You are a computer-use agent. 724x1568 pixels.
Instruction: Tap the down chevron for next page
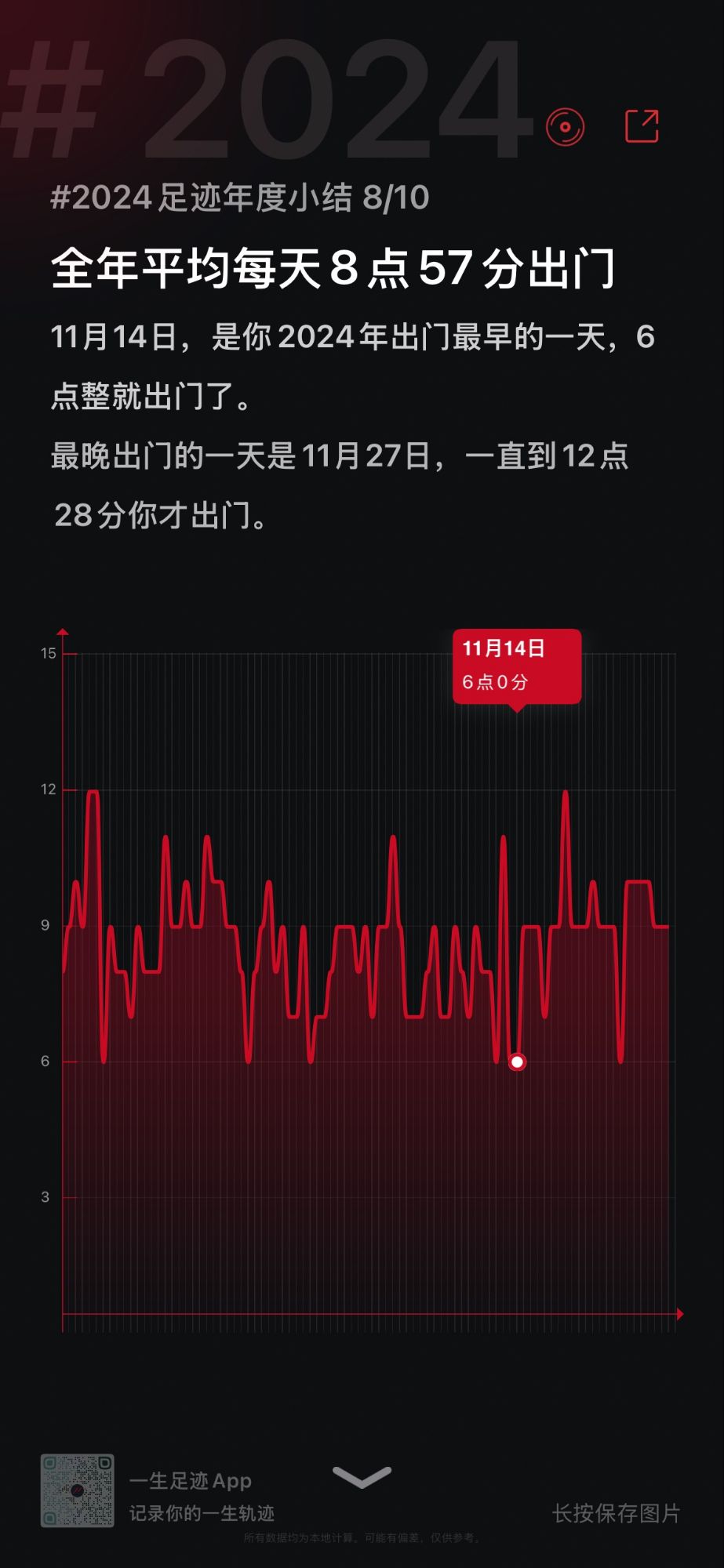362,1477
